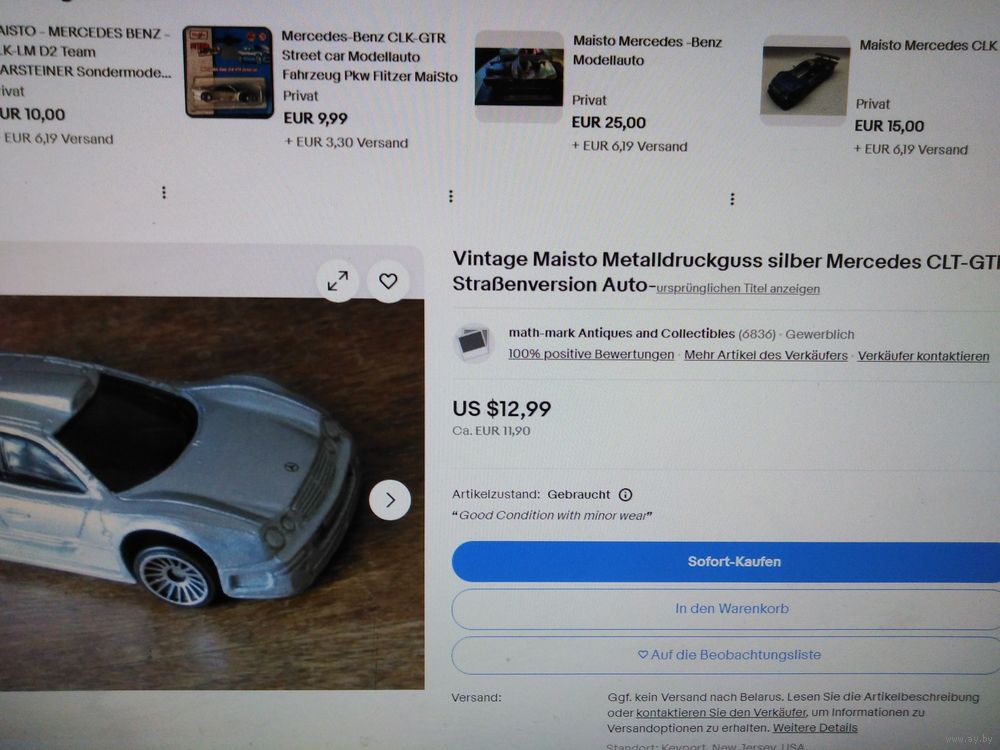Open seller math-mark Antiques and Collectibles
The width and height of the screenshot is (1000, 750).
(x=621, y=333)
